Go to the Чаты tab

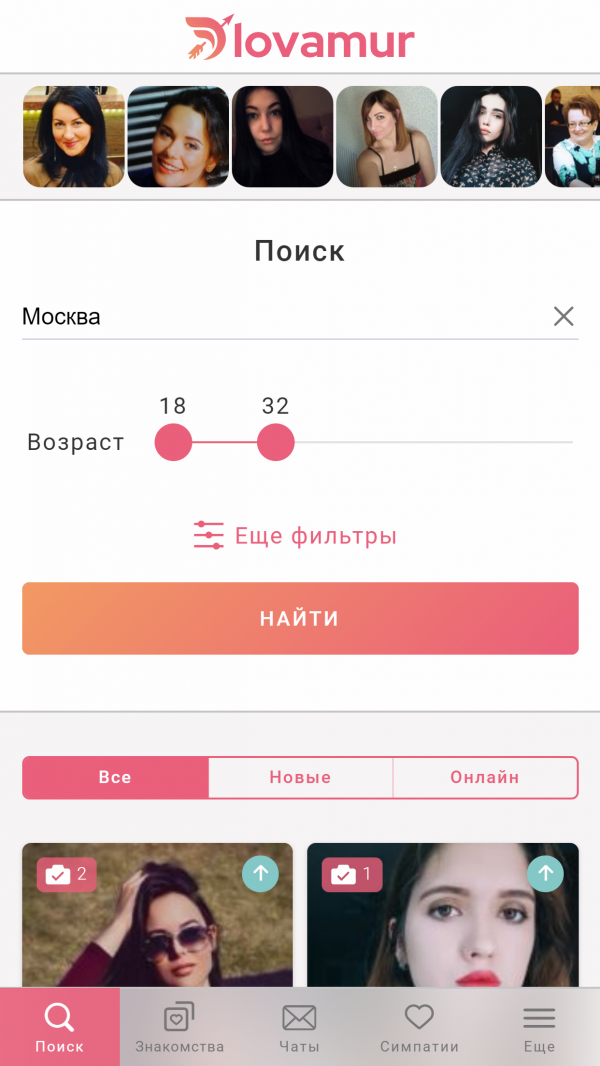pyautogui.click(x=299, y=1027)
